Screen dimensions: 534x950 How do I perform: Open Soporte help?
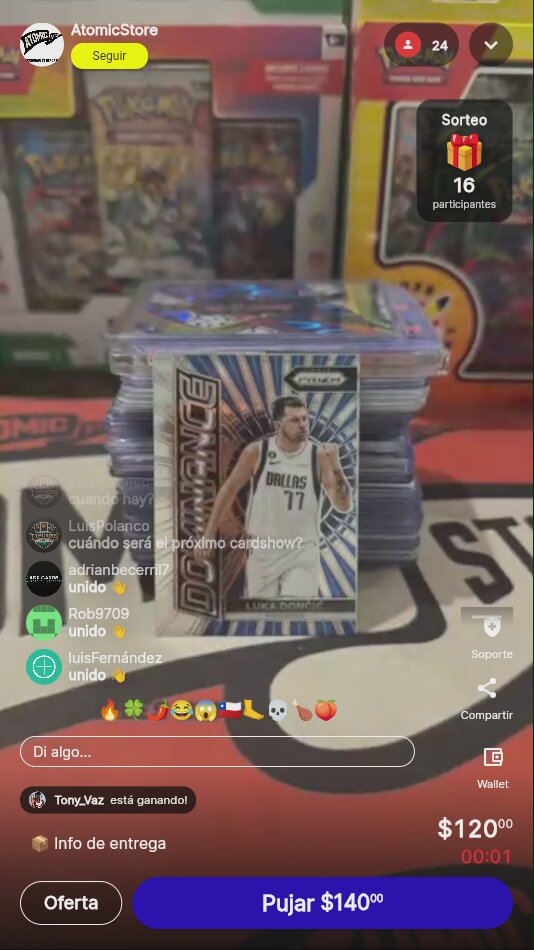click(492, 634)
